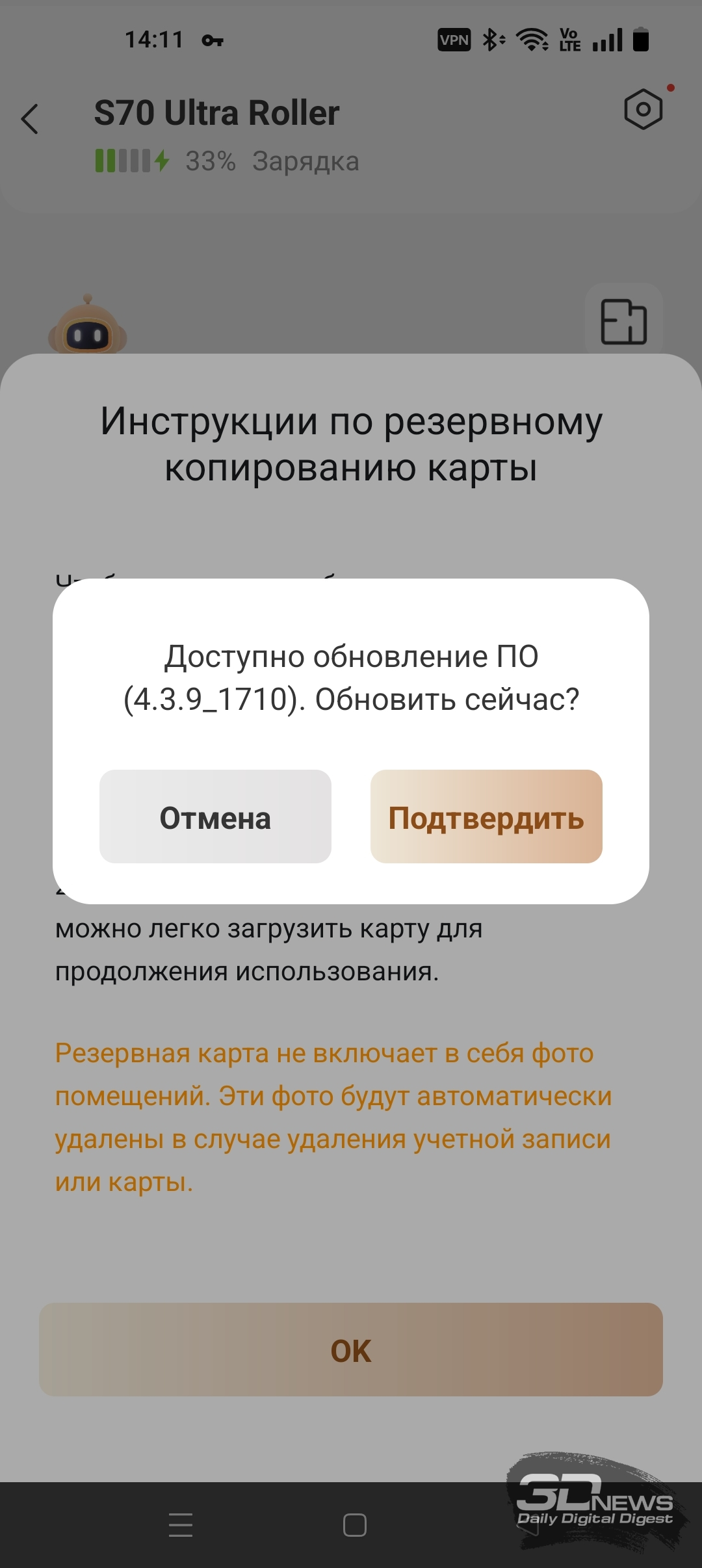The image size is (702, 1568).
Task: Tap OK on the map backup instructions
Action: point(351,1350)
